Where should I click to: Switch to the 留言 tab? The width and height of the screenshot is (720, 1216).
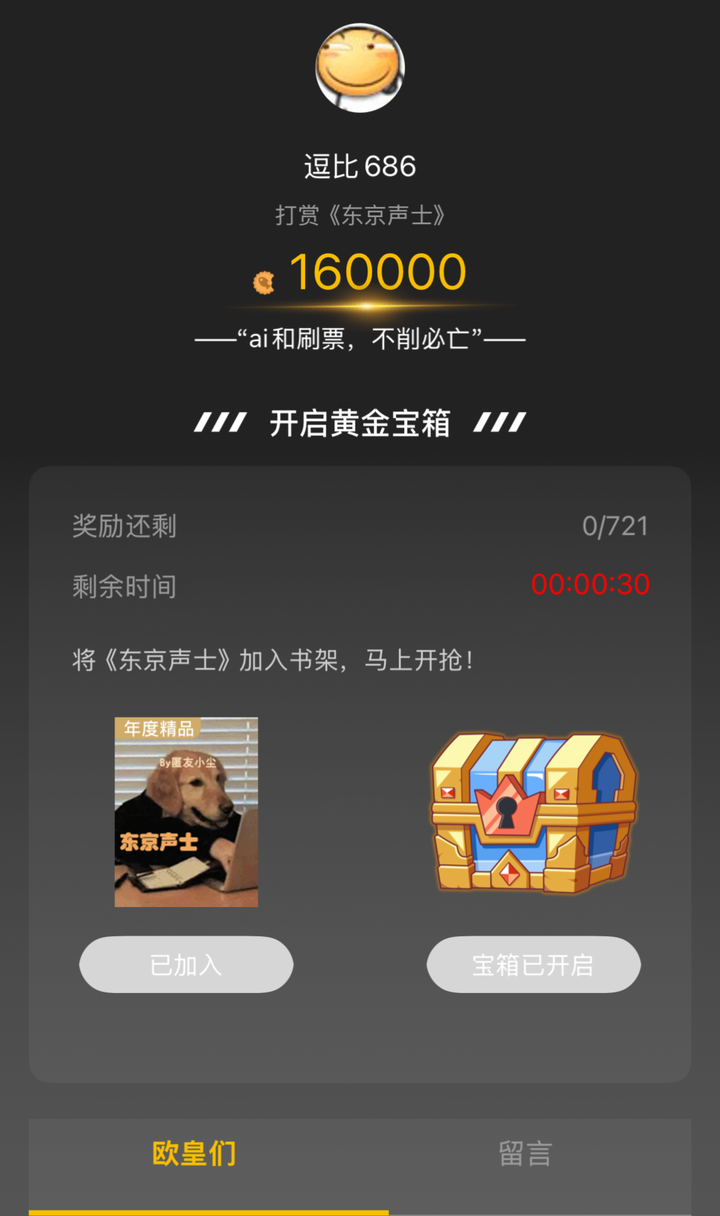525,1154
